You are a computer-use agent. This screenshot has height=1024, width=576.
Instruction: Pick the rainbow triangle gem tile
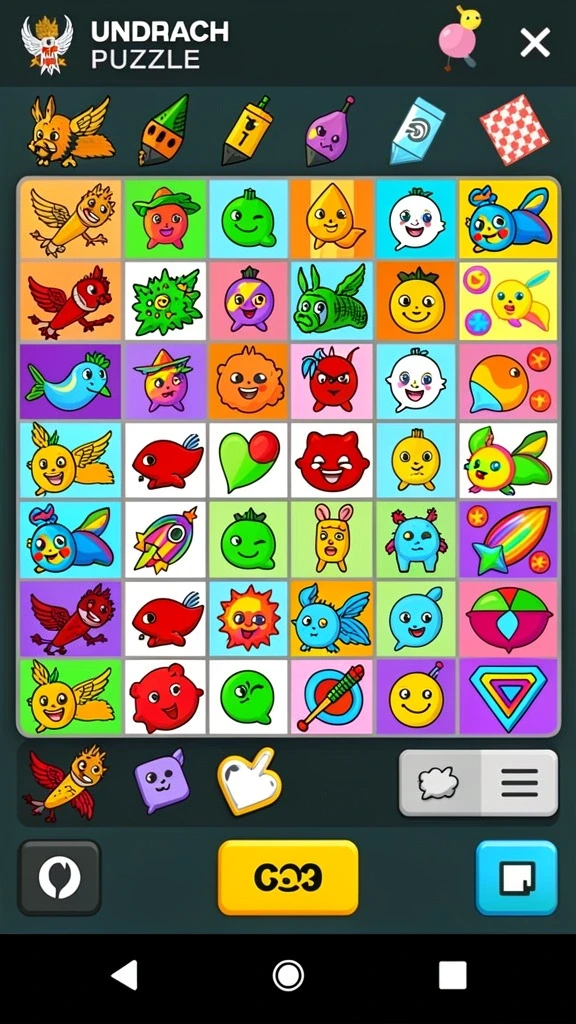coord(509,697)
